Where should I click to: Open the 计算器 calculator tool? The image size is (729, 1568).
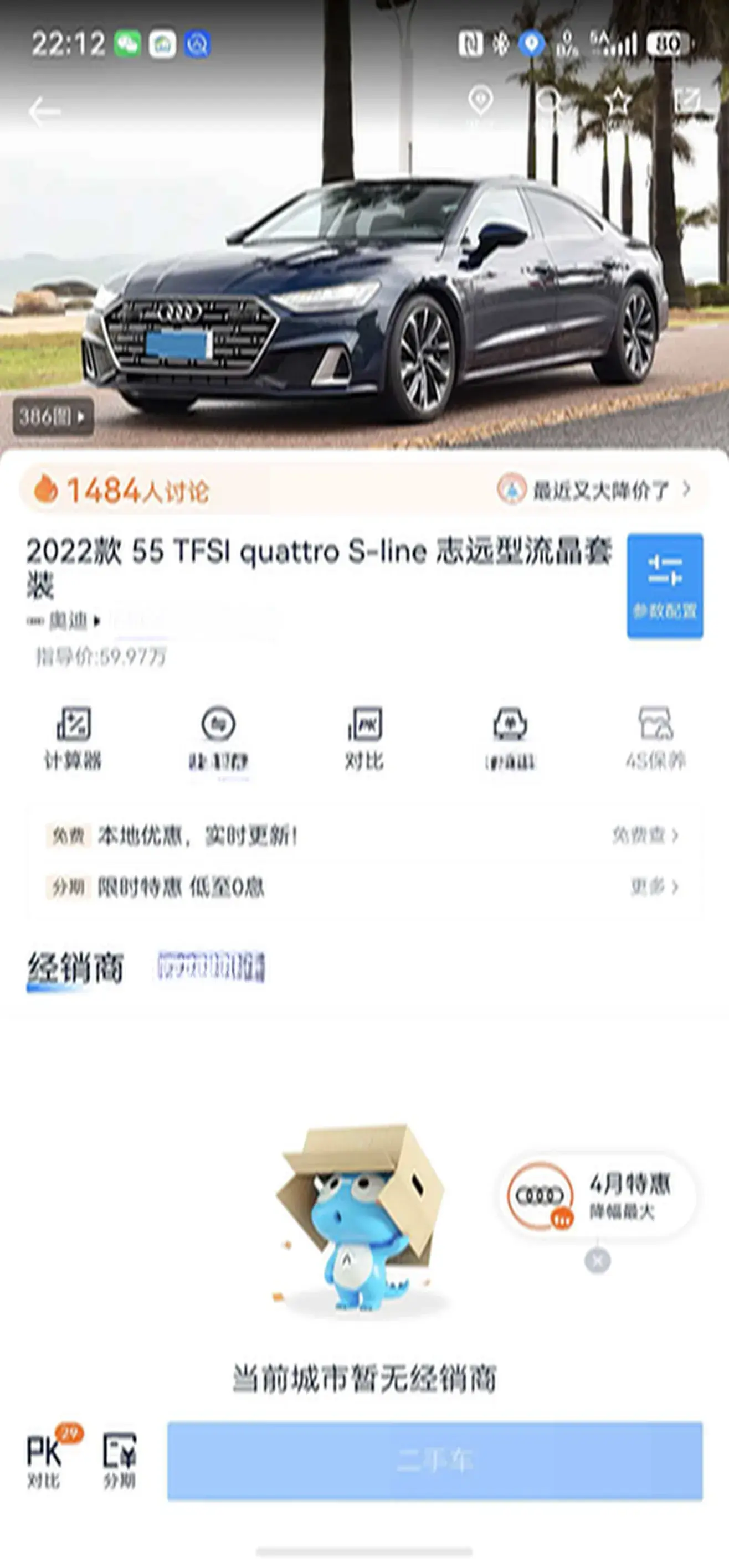[73, 737]
